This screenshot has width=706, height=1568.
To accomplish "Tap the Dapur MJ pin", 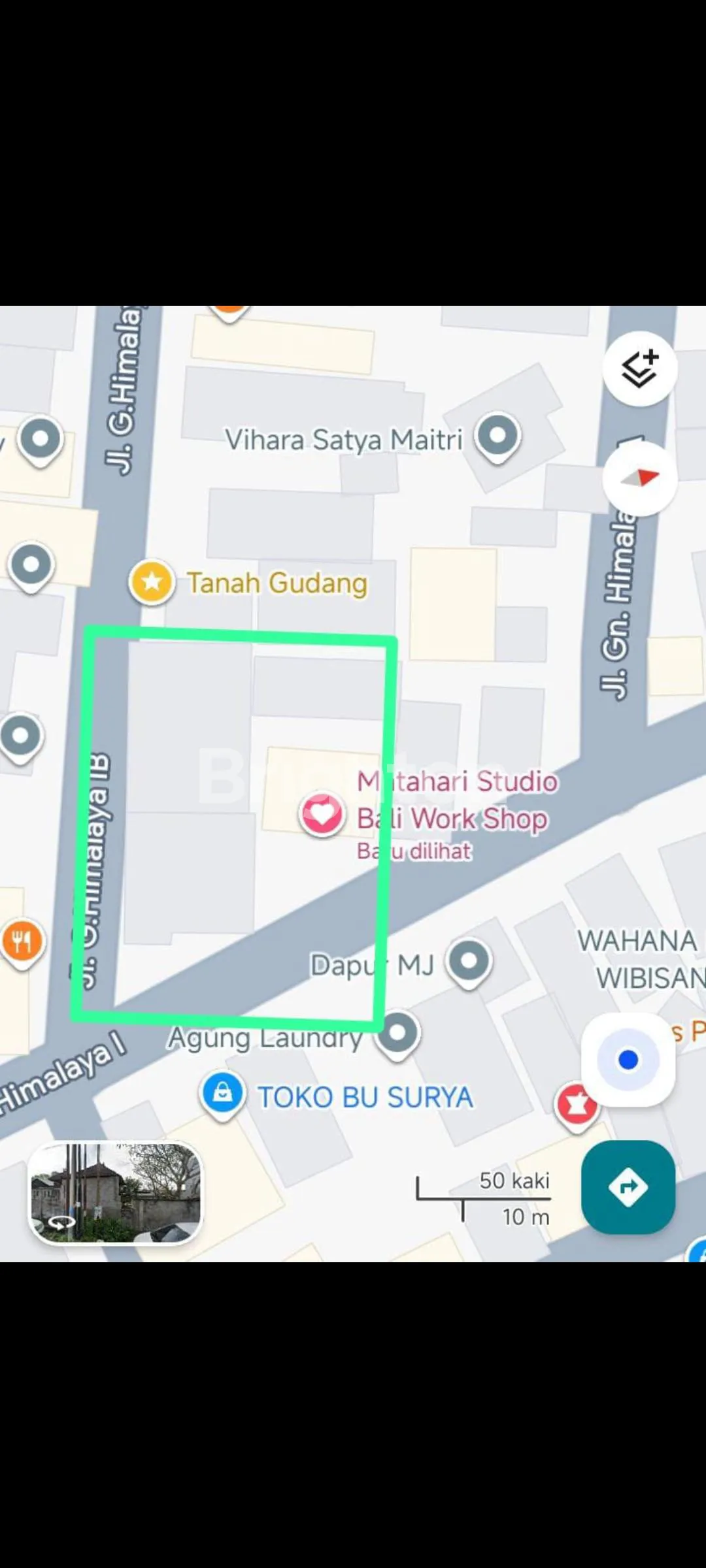I will tap(469, 961).
